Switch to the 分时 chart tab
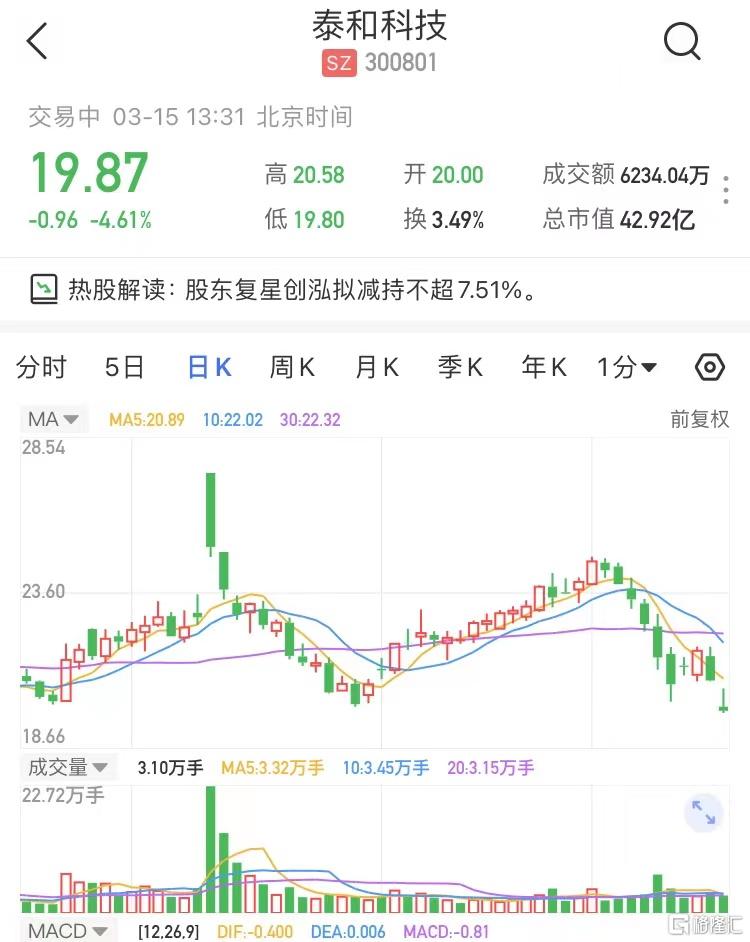This screenshot has width=750, height=942. point(41,368)
